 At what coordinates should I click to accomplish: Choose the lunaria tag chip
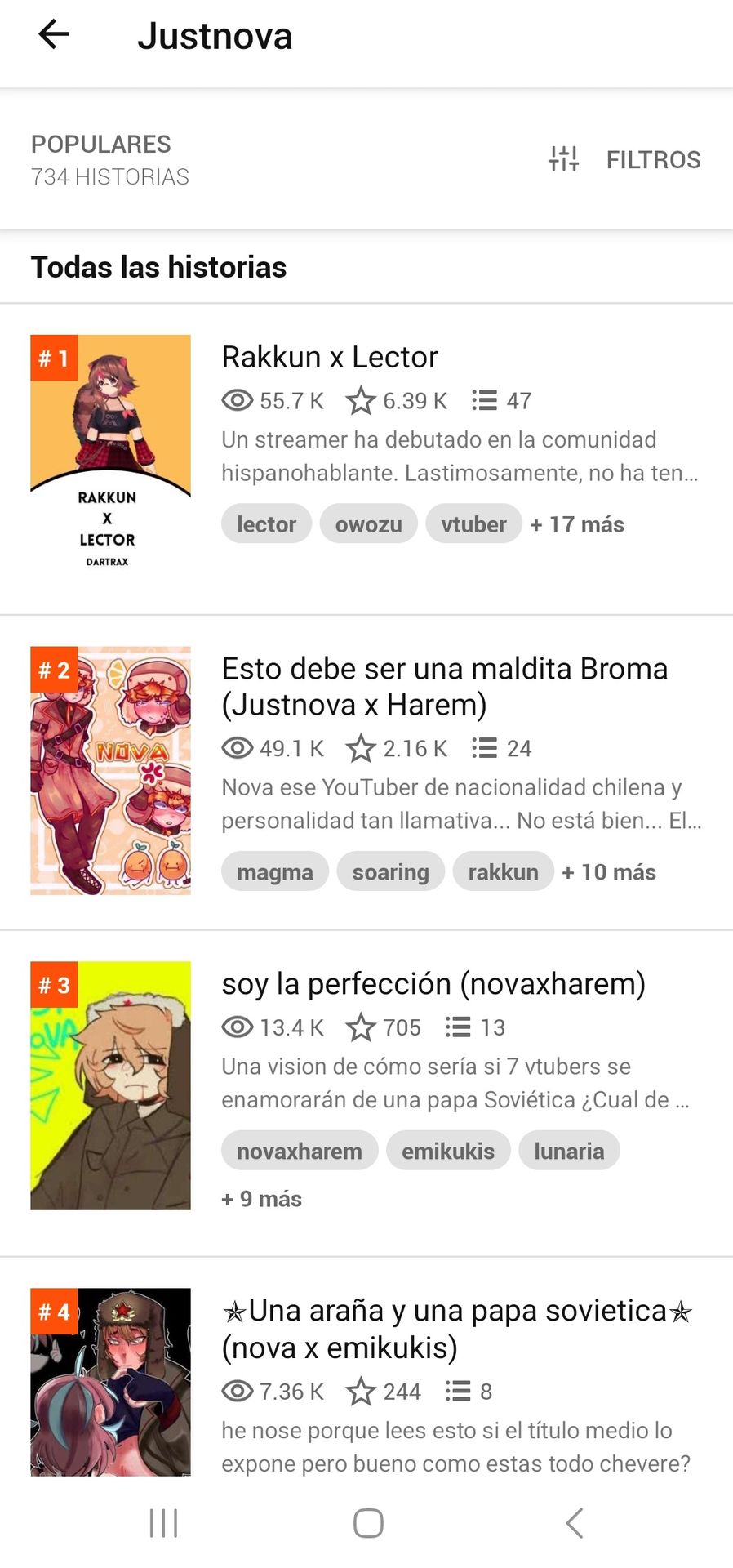click(569, 1151)
